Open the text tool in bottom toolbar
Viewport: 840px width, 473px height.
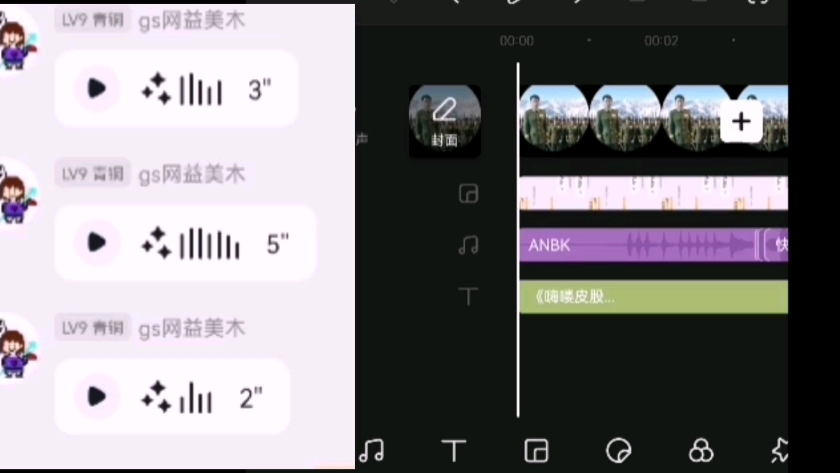pyautogui.click(x=454, y=451)
